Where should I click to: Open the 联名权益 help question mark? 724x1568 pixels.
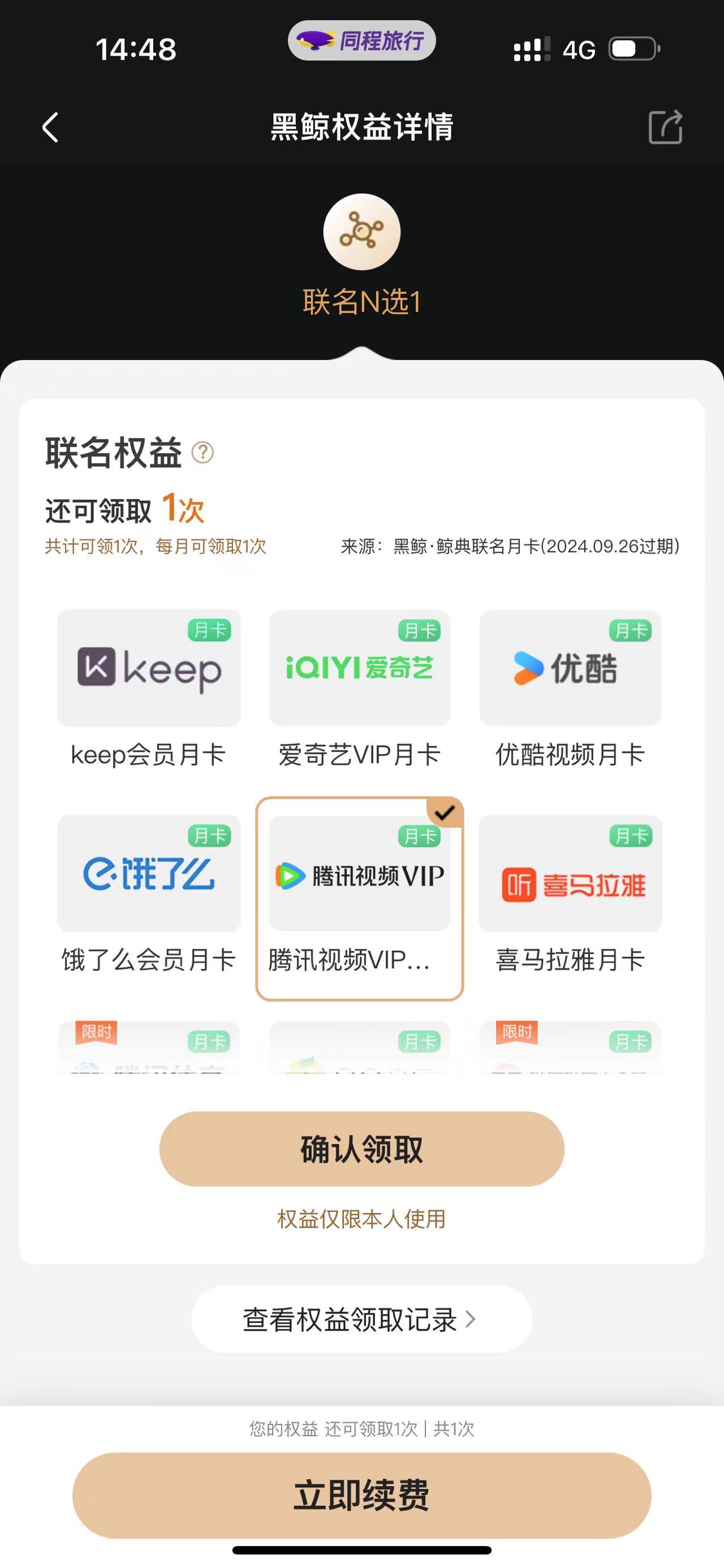click(202, 452)
